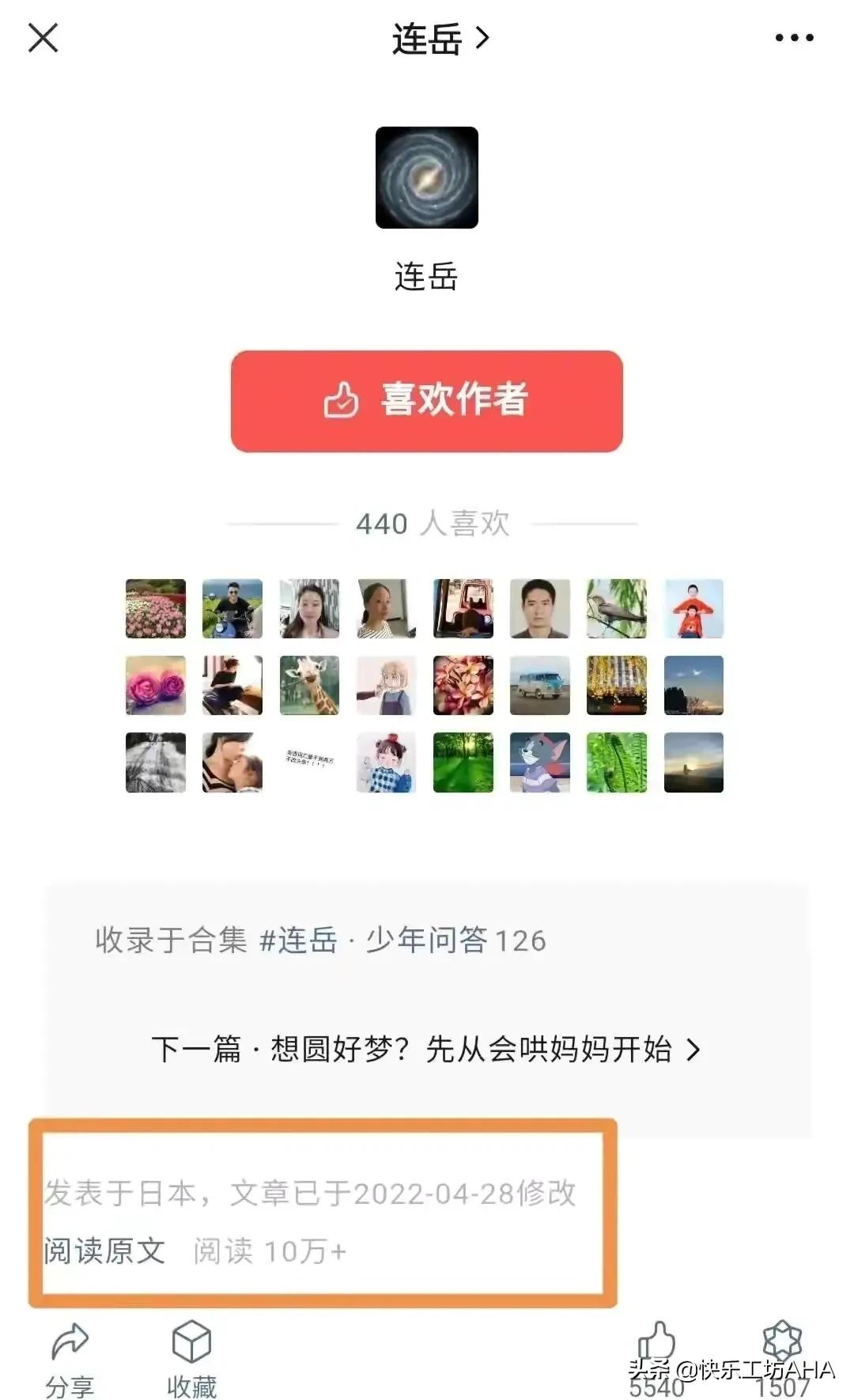
Task: Toggle 在看 status using the flower icon
Action: (x=783, y=1345)
